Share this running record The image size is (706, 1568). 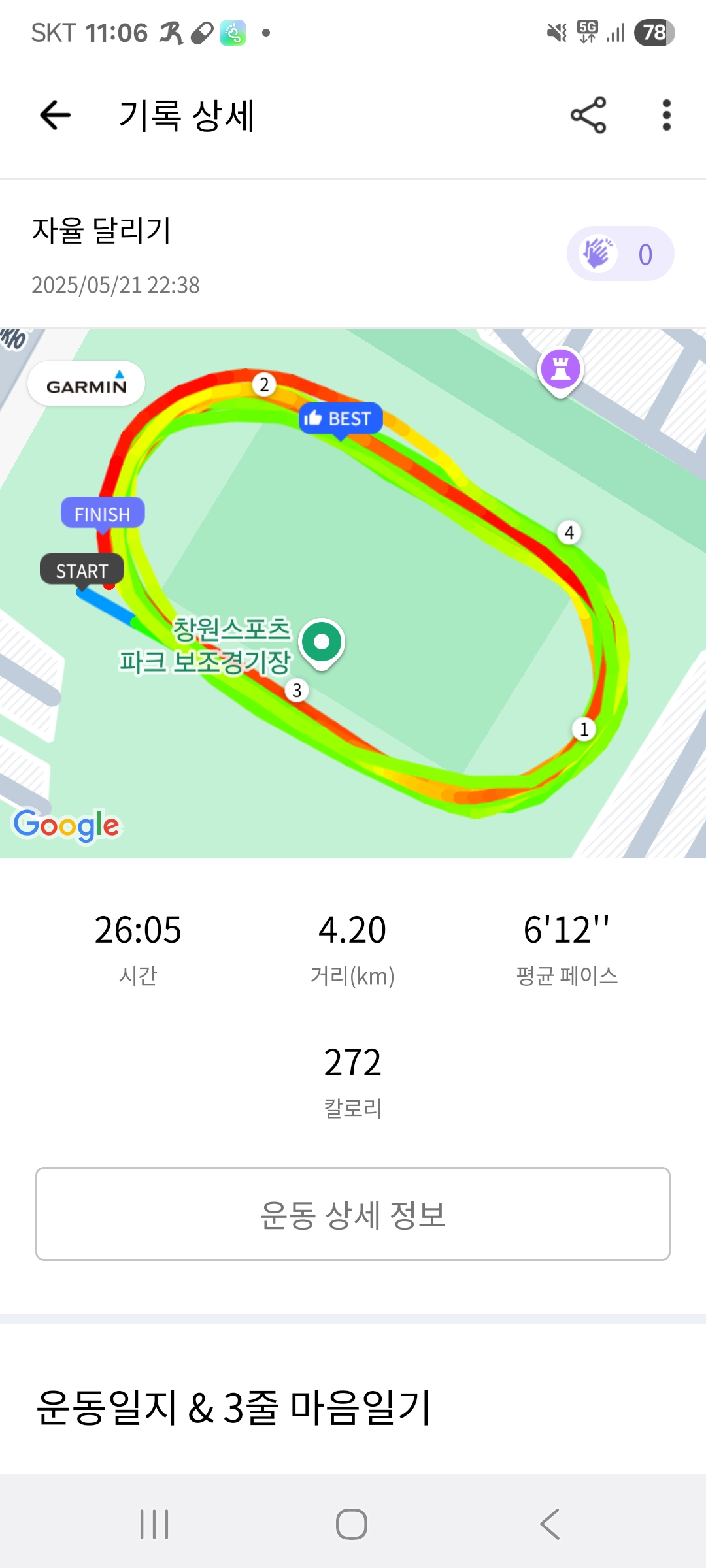[x=588, y=116]
